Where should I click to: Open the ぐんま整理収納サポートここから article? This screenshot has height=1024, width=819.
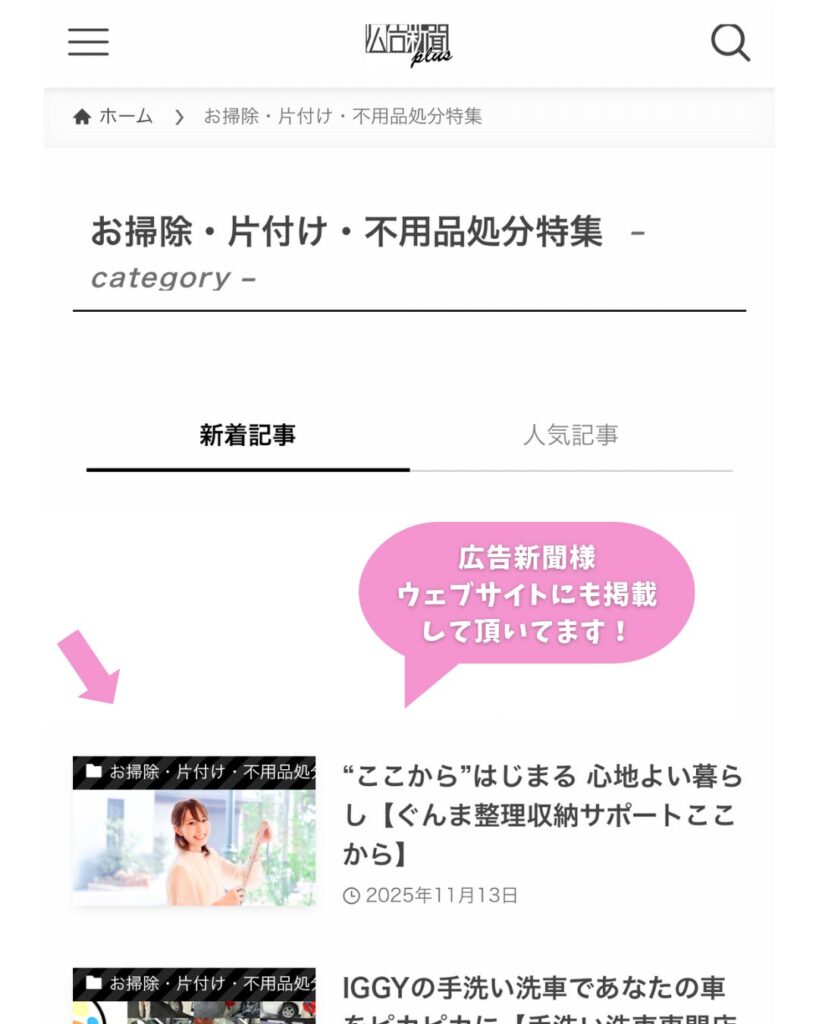click(x=541, y=814)
